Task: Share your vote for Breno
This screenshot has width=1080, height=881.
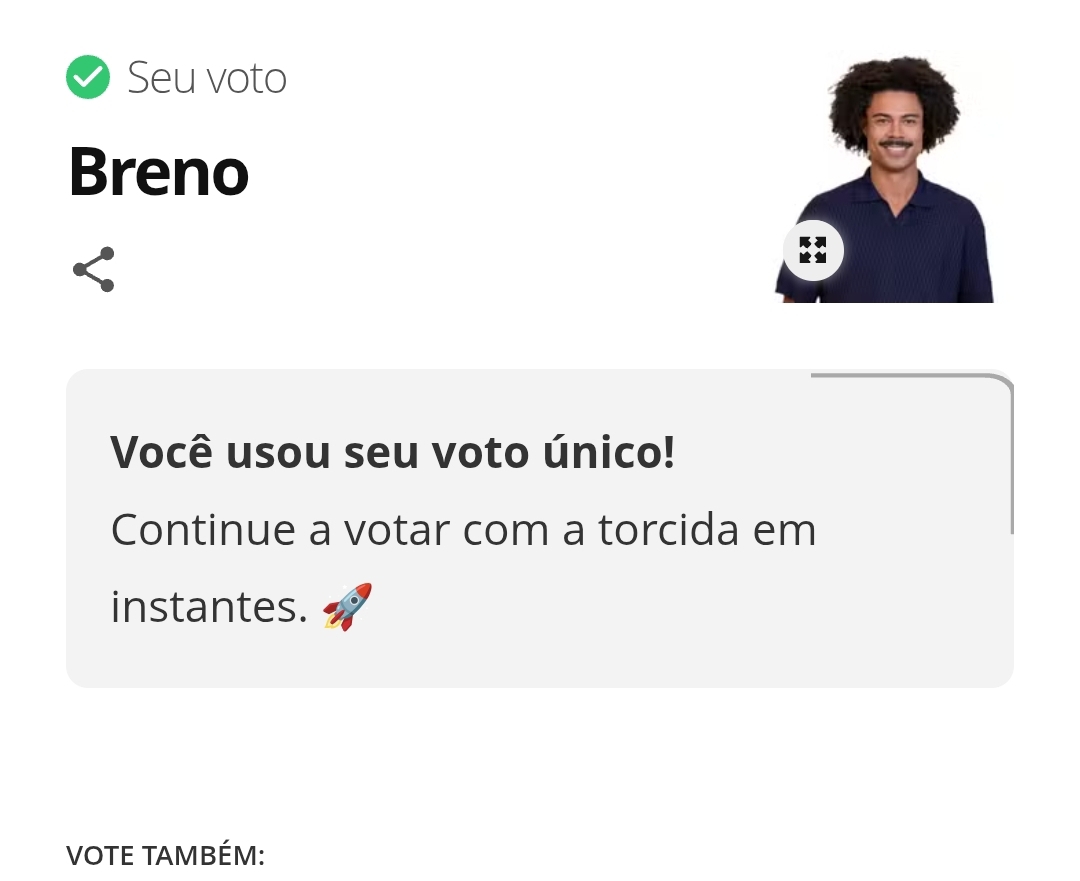Action: tap(94, 269)
